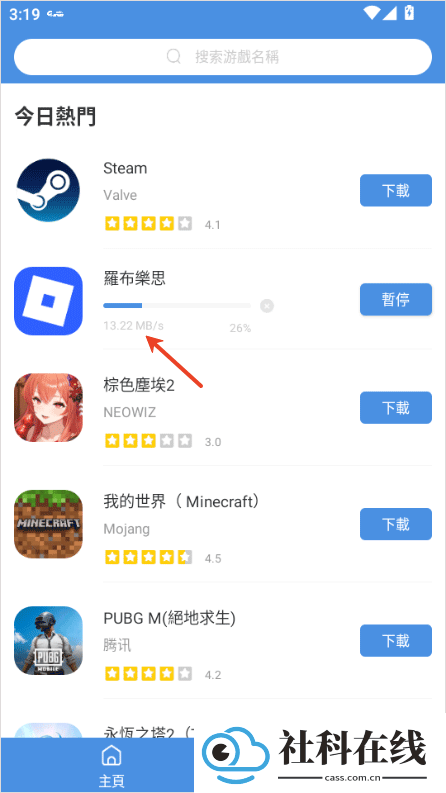Image resolution: width=446 pixels, height=793 pixels.
Task: Download 棕色塵埃2 by NEOWIZ
Action: (395, 408)
